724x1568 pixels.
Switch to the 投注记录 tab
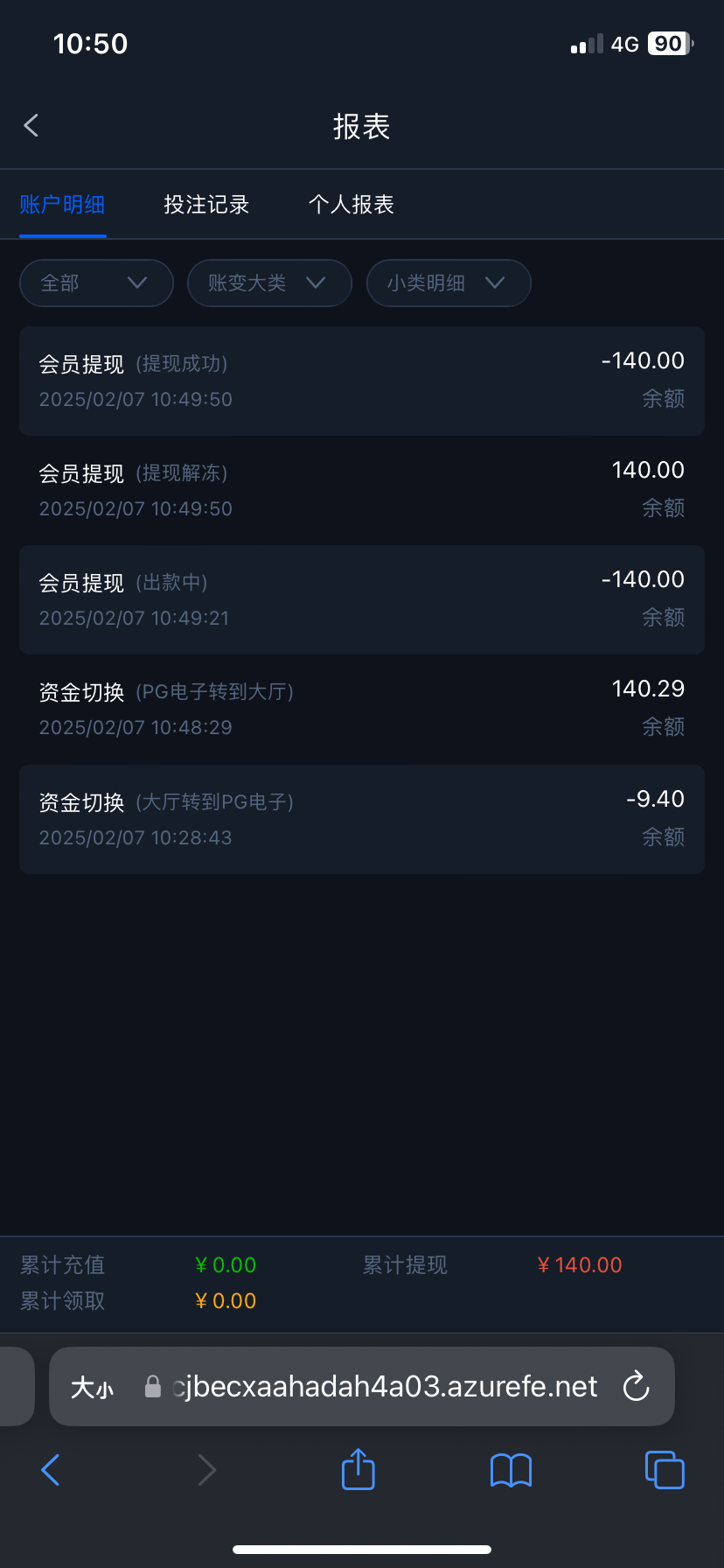tap(206, 205)
